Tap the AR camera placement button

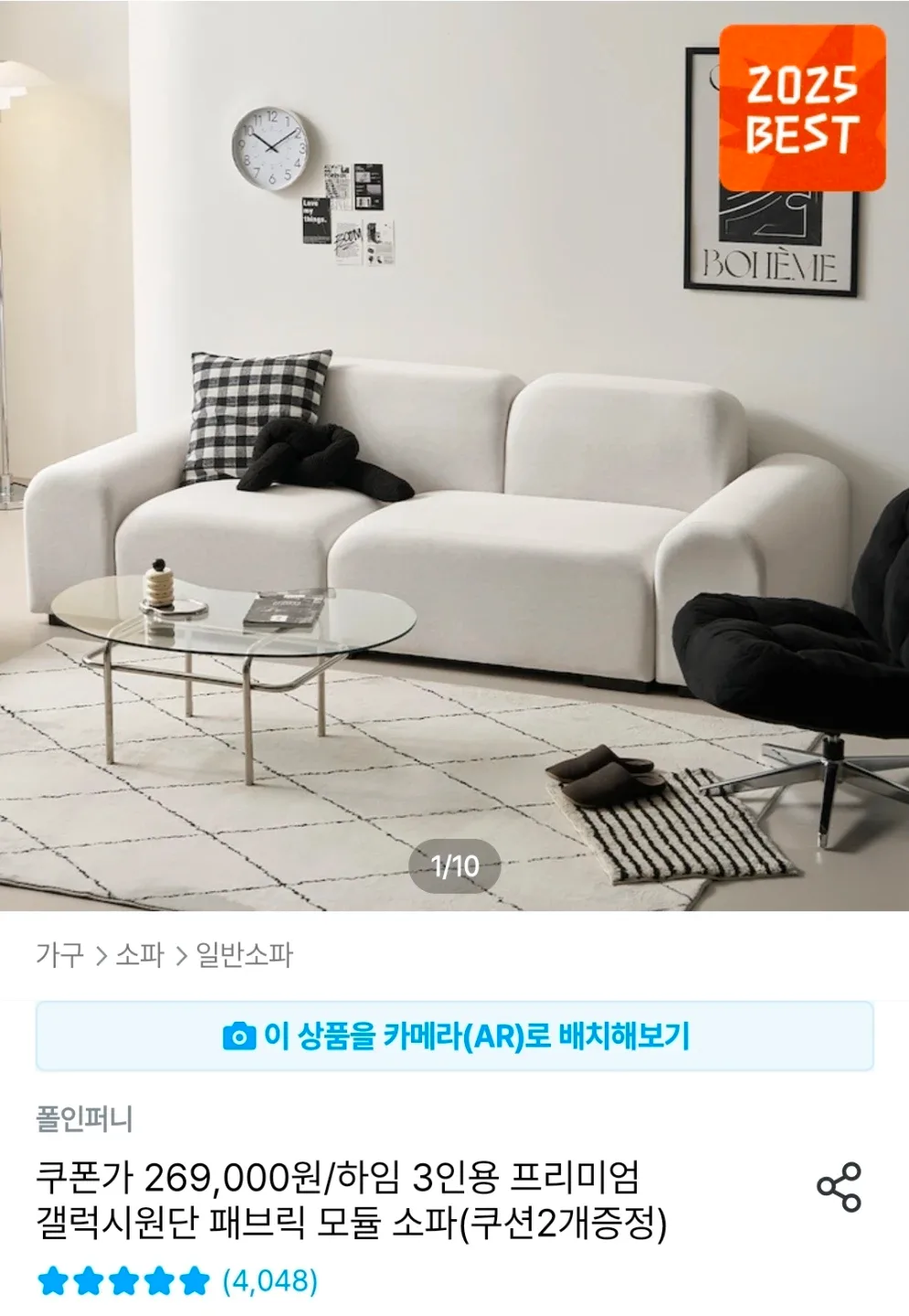point(455,1036)
